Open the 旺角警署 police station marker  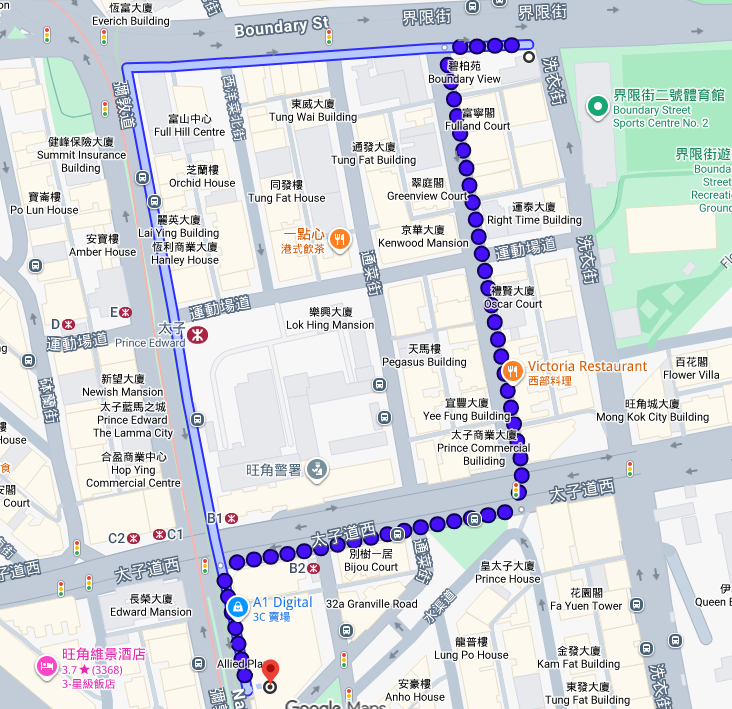317,467
